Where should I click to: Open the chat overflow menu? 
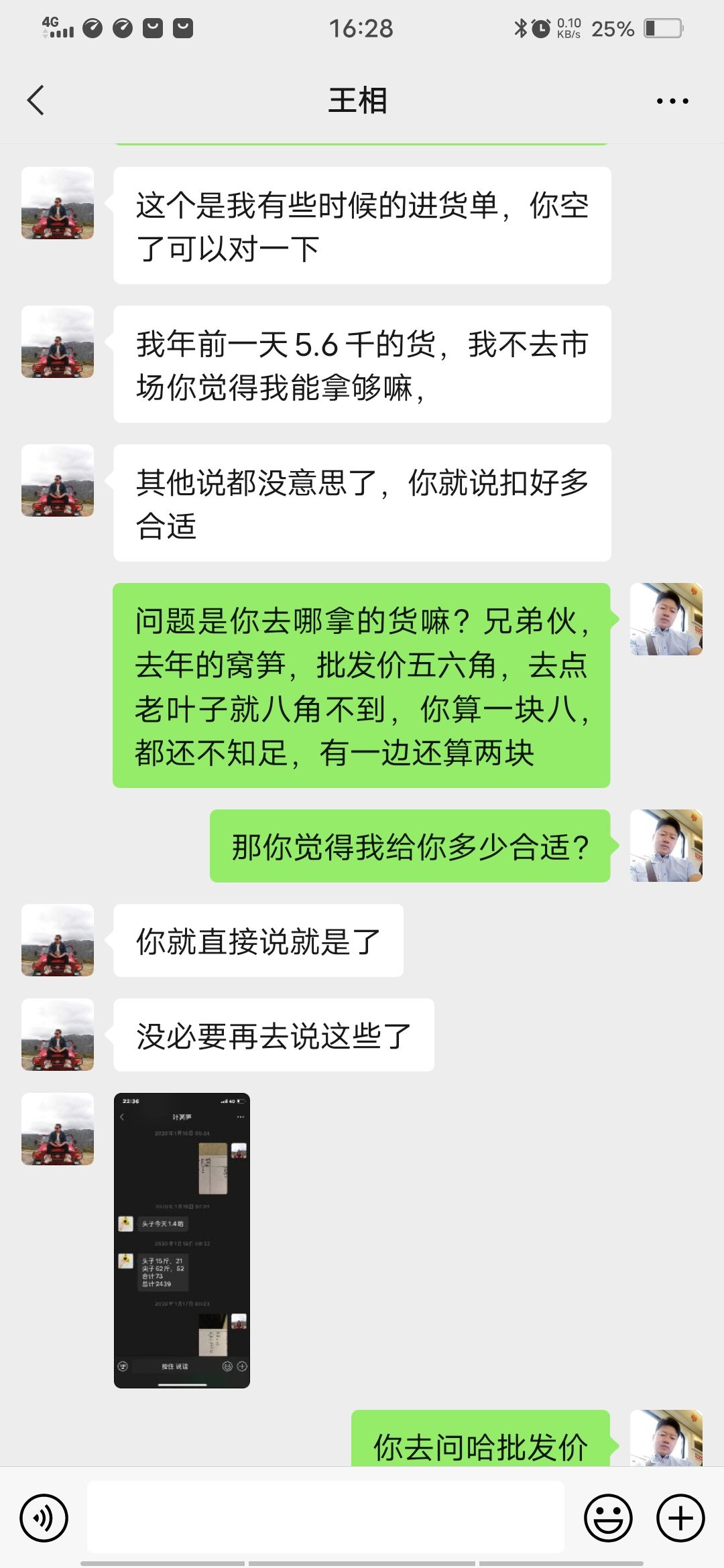pyautogui.click(x=672, y=101)
